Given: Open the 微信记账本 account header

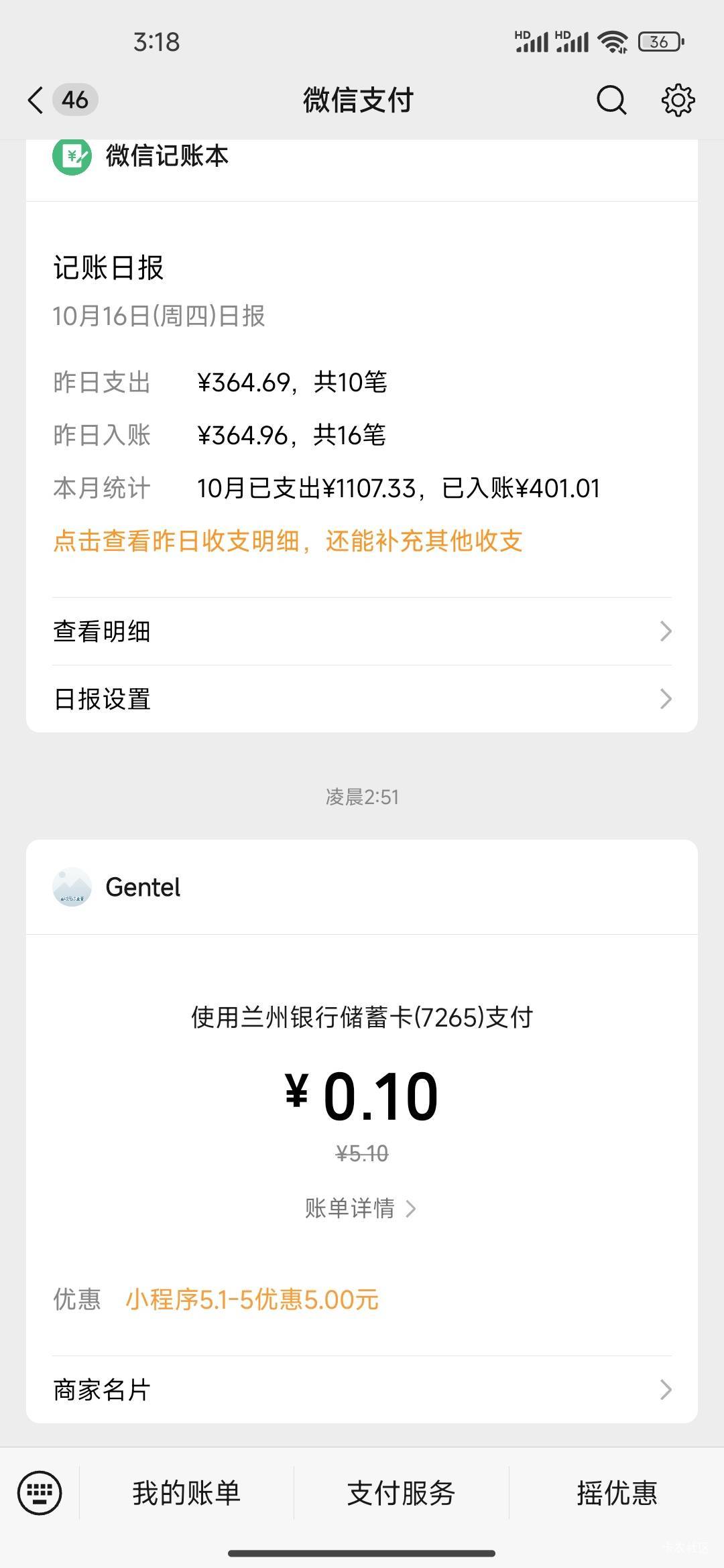Looking at the screenshot, I should [168, 157].
